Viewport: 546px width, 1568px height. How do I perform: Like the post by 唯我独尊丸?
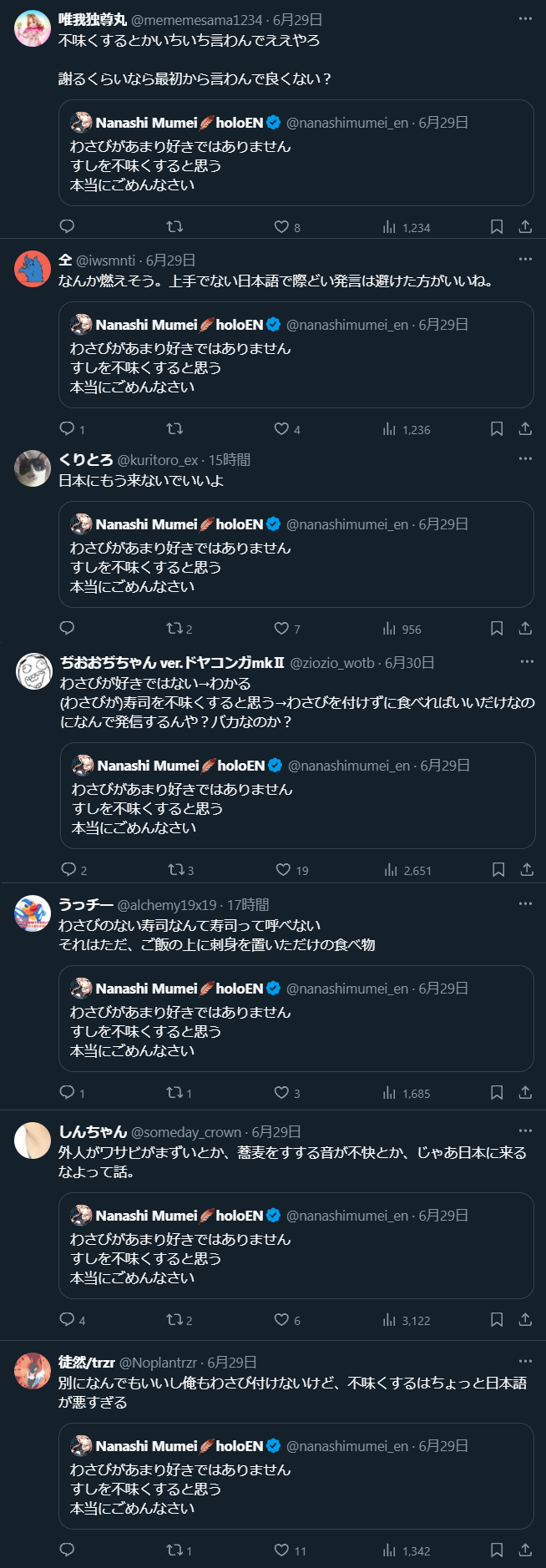[282, 227]
